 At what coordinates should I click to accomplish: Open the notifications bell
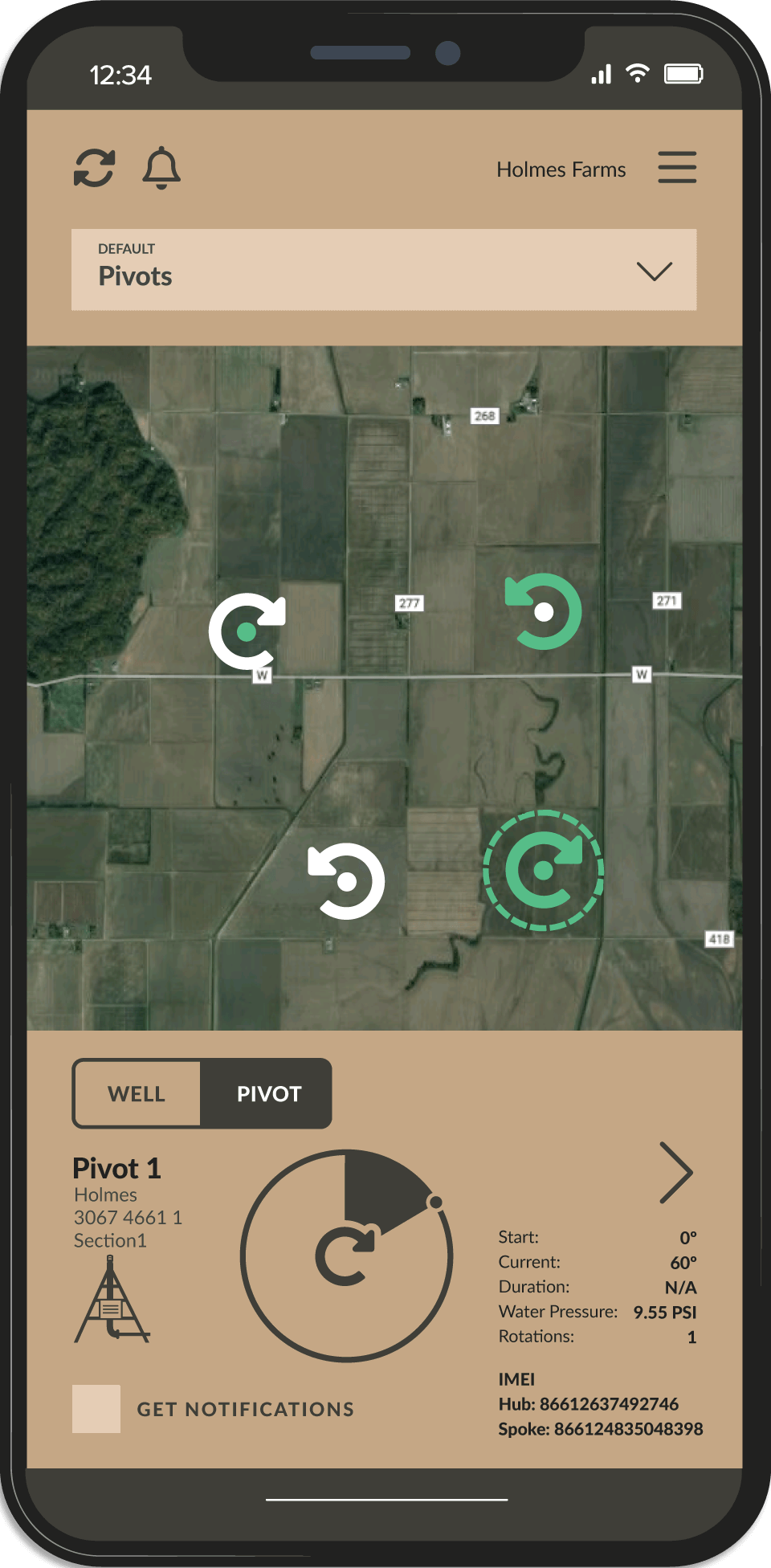pos(161,168)
